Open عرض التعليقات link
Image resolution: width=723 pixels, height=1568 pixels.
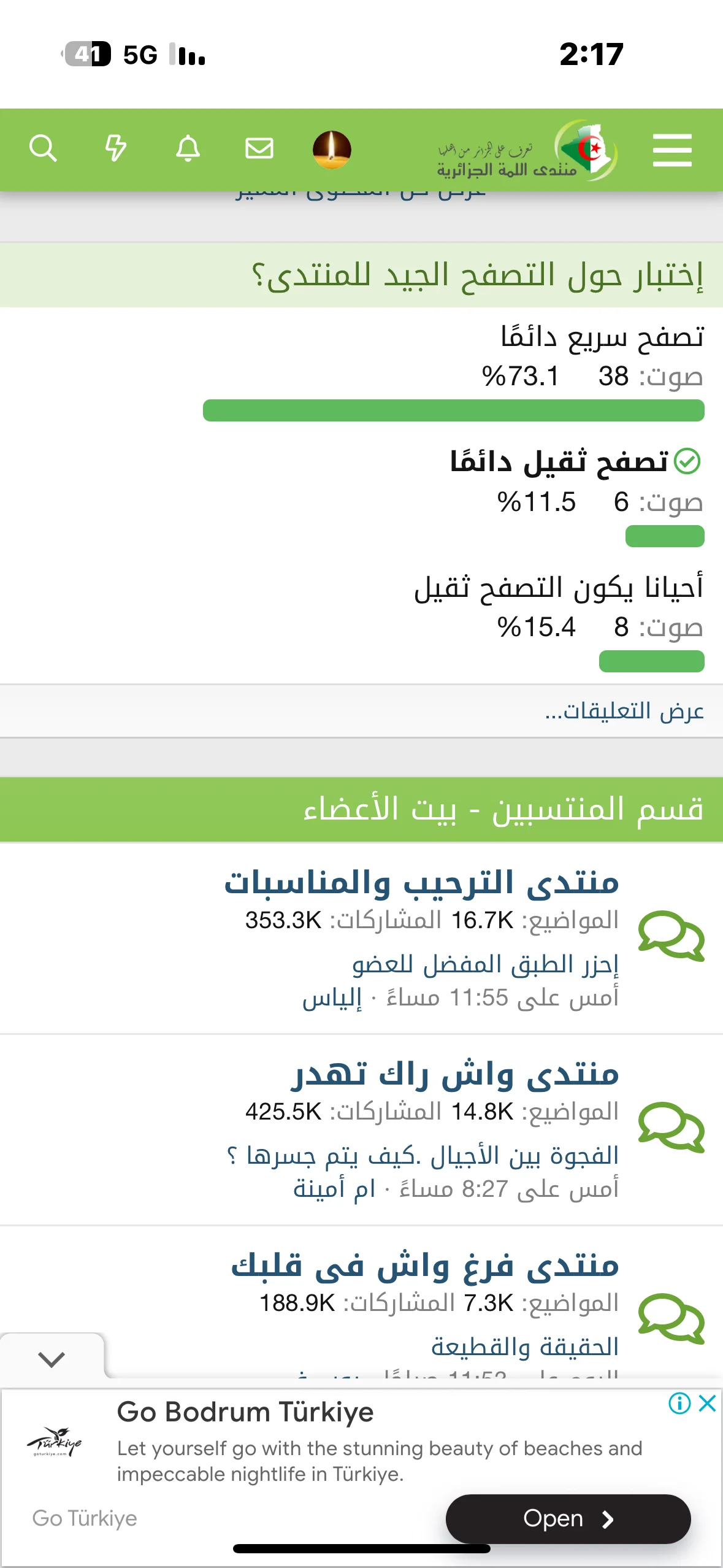point(624,711)
